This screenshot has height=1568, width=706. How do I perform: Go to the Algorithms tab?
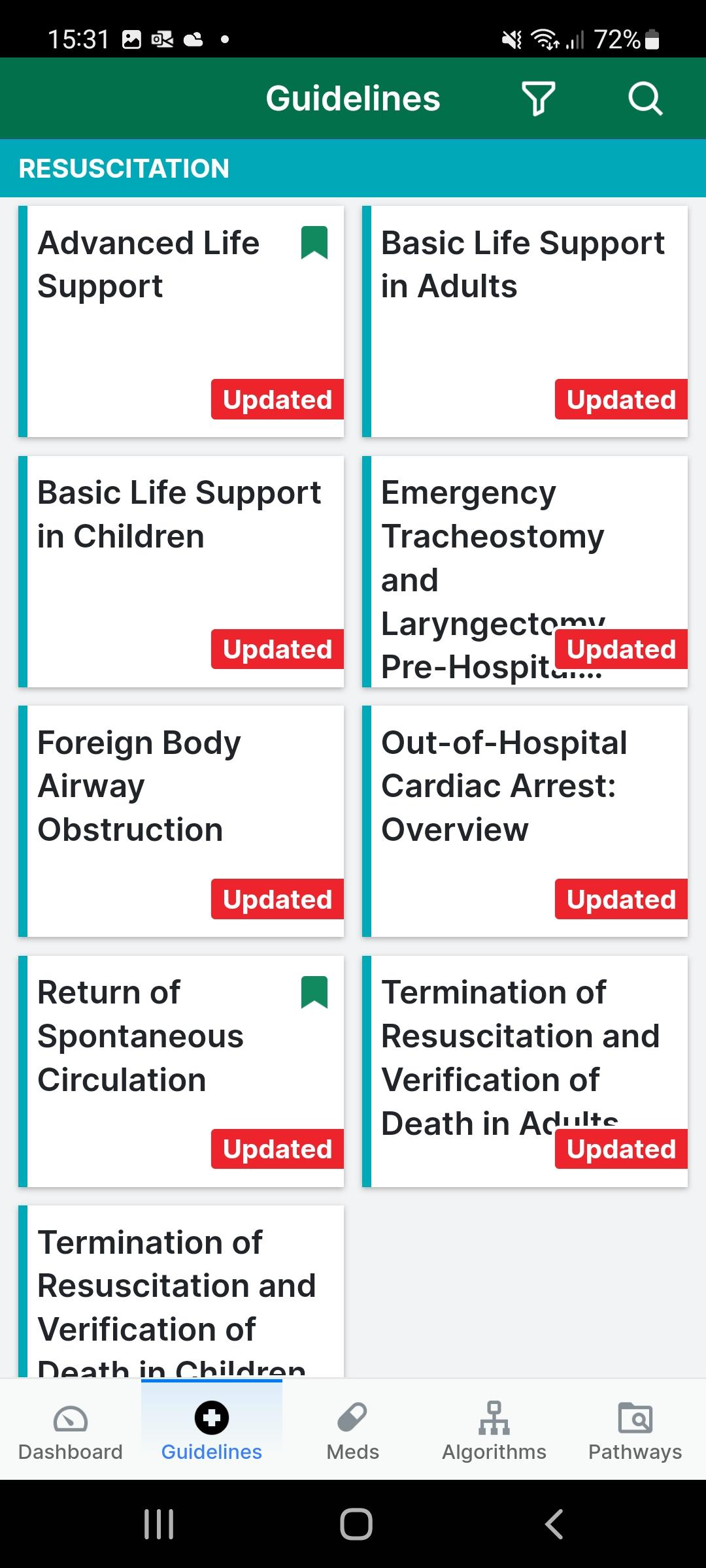(494, 1431)
